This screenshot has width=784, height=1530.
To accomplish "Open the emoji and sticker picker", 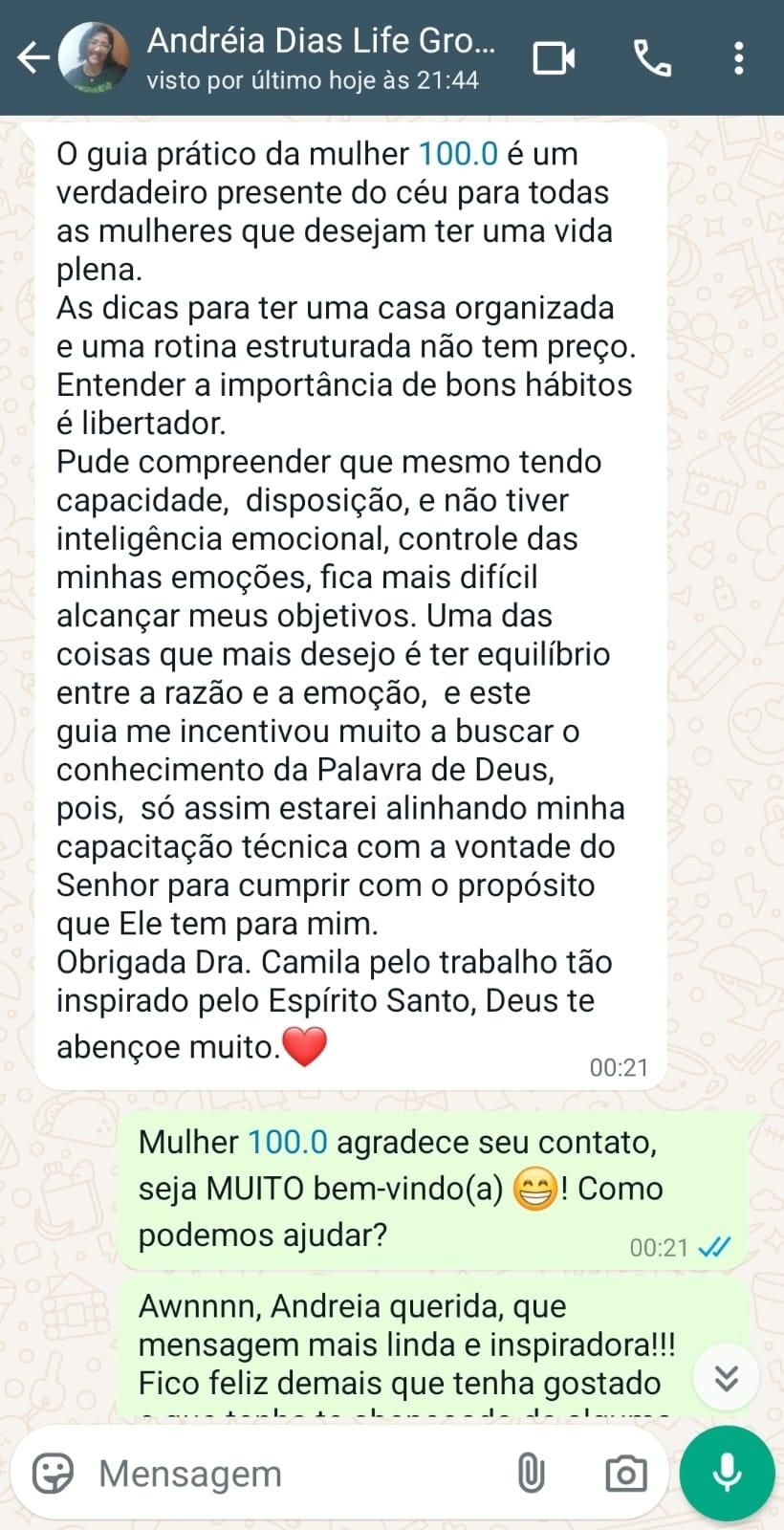I will click(53, 1474).
